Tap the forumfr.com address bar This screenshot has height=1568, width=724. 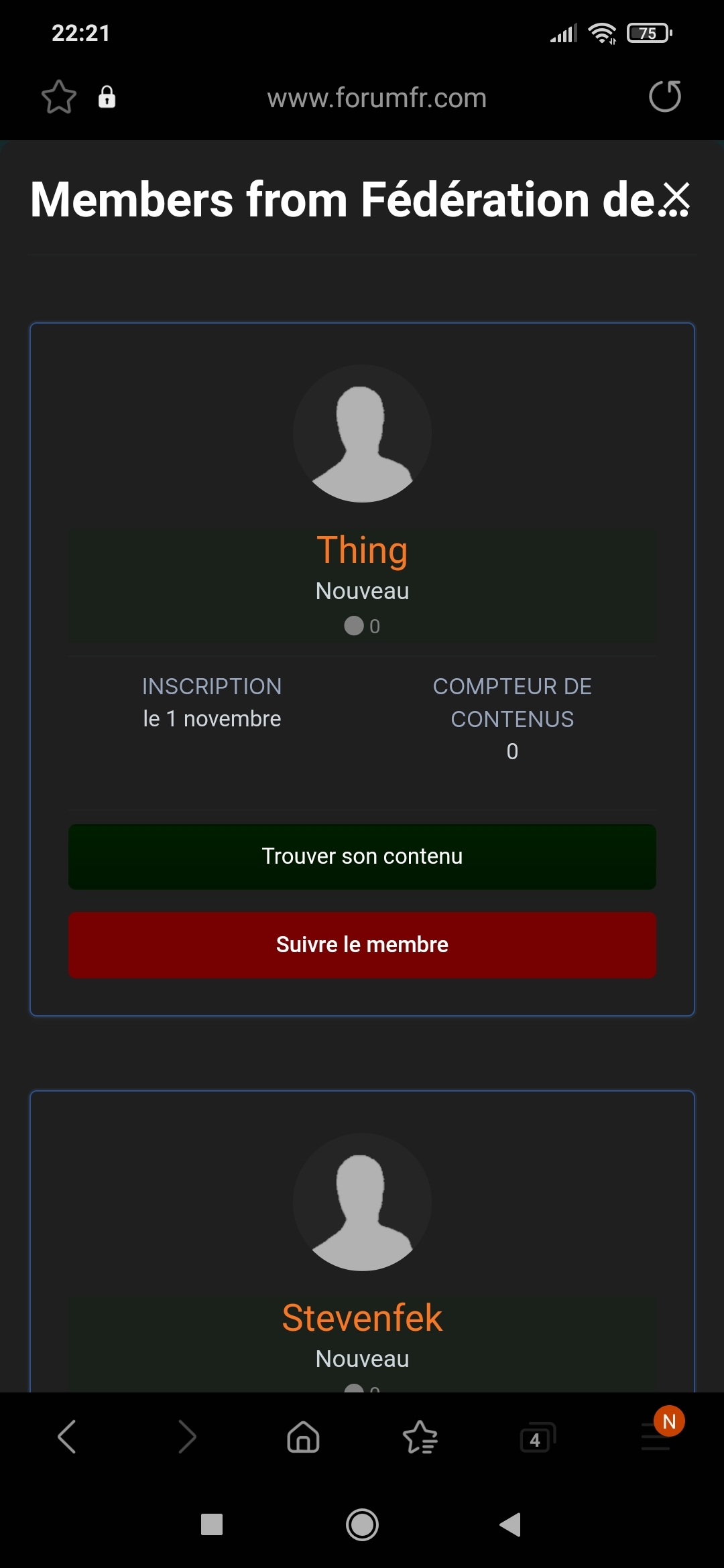[x=377, y=98]
